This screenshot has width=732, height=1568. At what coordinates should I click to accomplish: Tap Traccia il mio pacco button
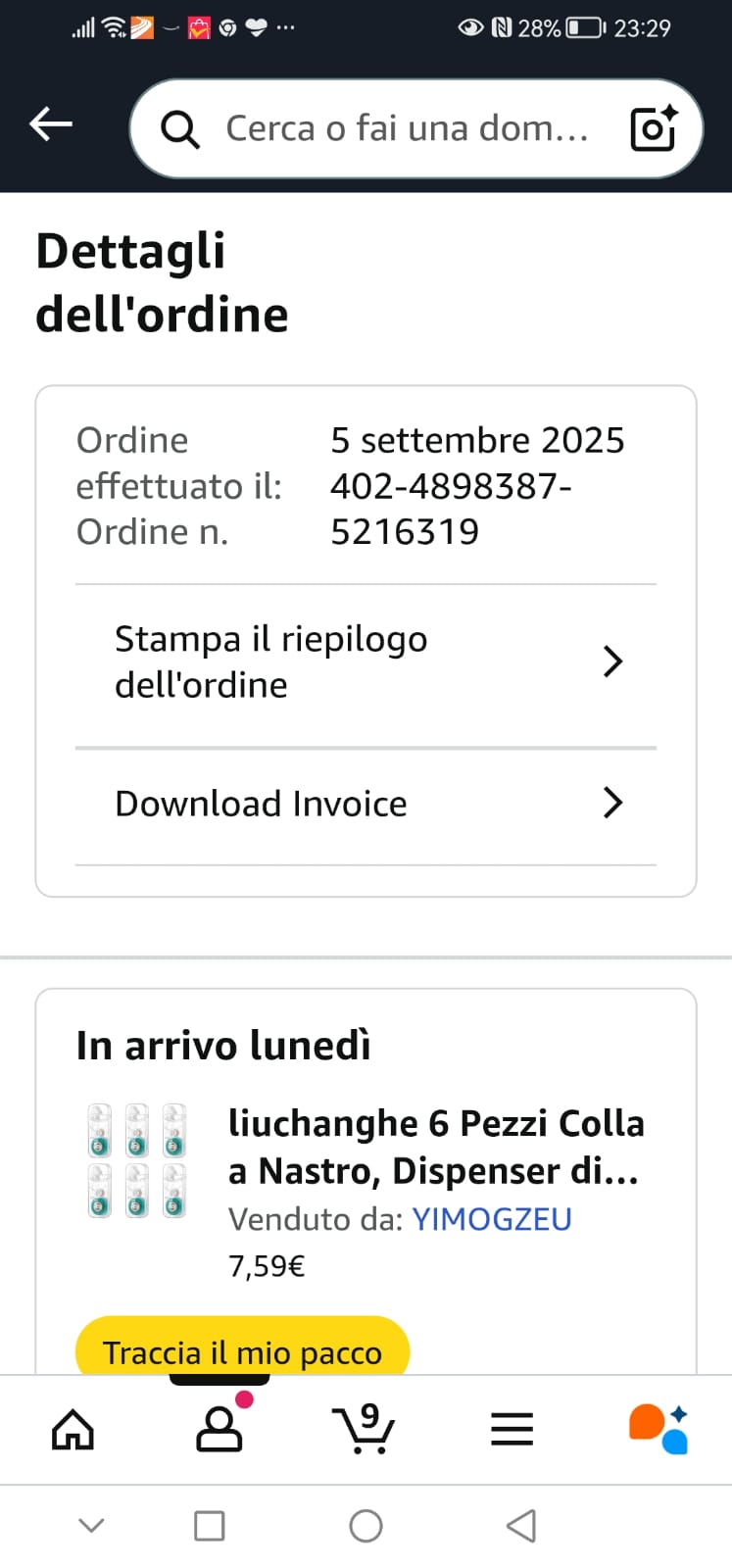coord(242,1352)
